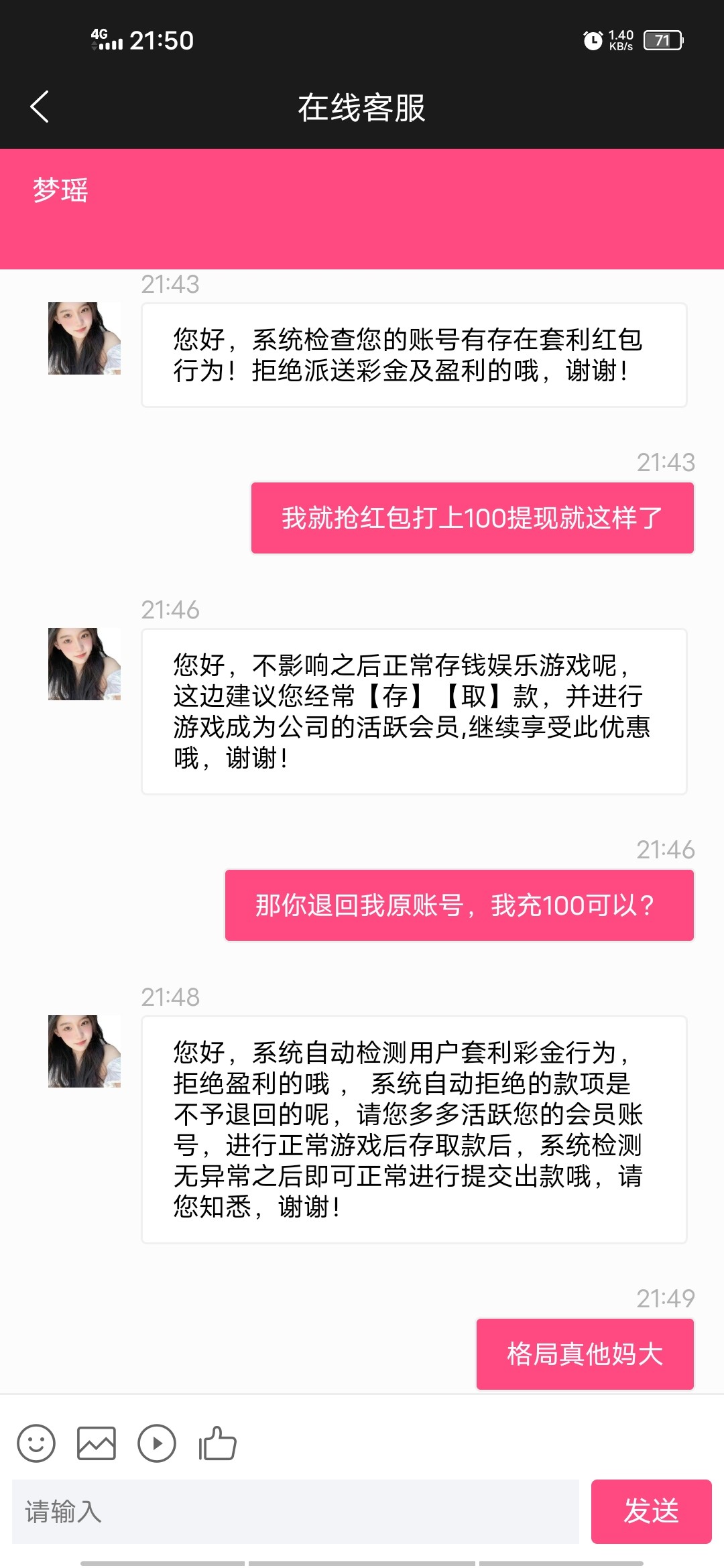Tap the alarm clock status bar icon
The image size is (724, 1568).
pyautogui.click(x=593, y=40)
